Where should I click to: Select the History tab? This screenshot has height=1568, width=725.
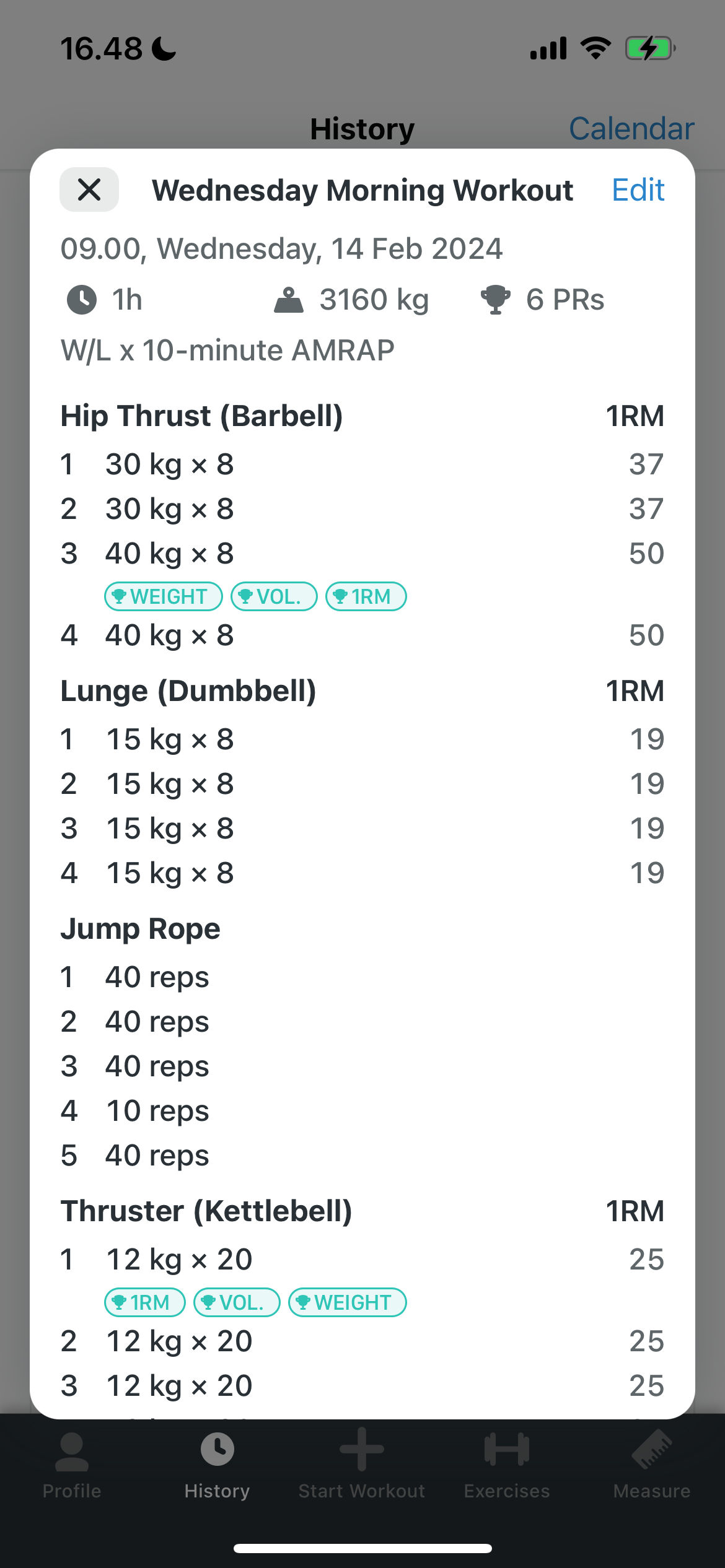217,1465
